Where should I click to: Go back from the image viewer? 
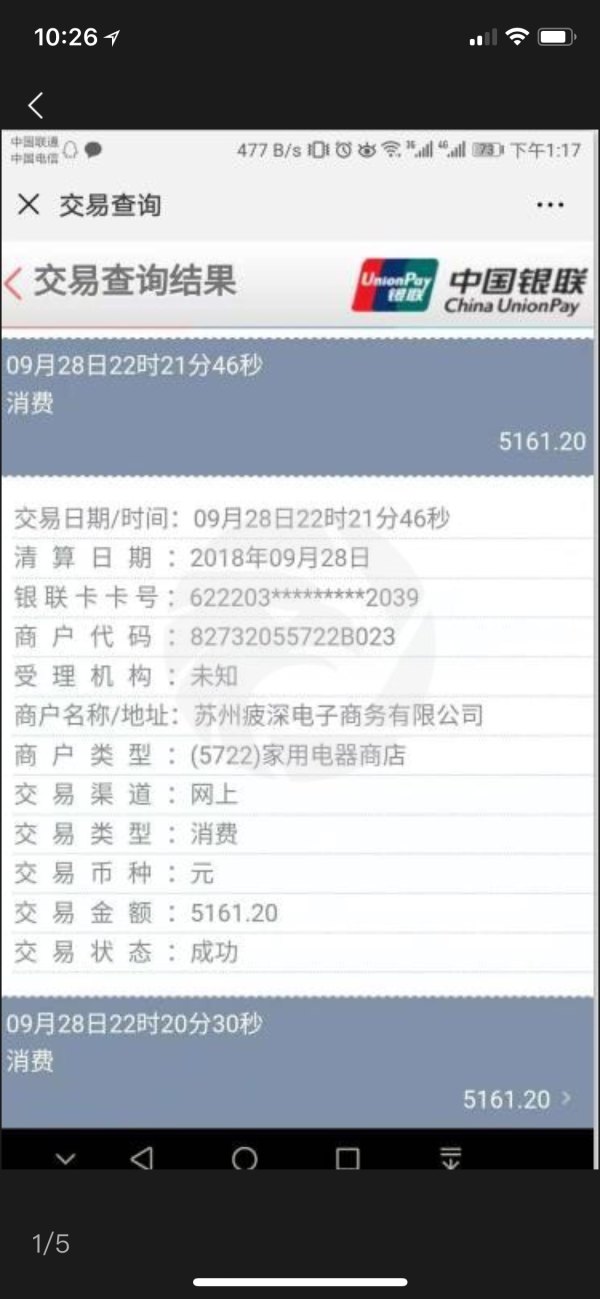(36, 105)
